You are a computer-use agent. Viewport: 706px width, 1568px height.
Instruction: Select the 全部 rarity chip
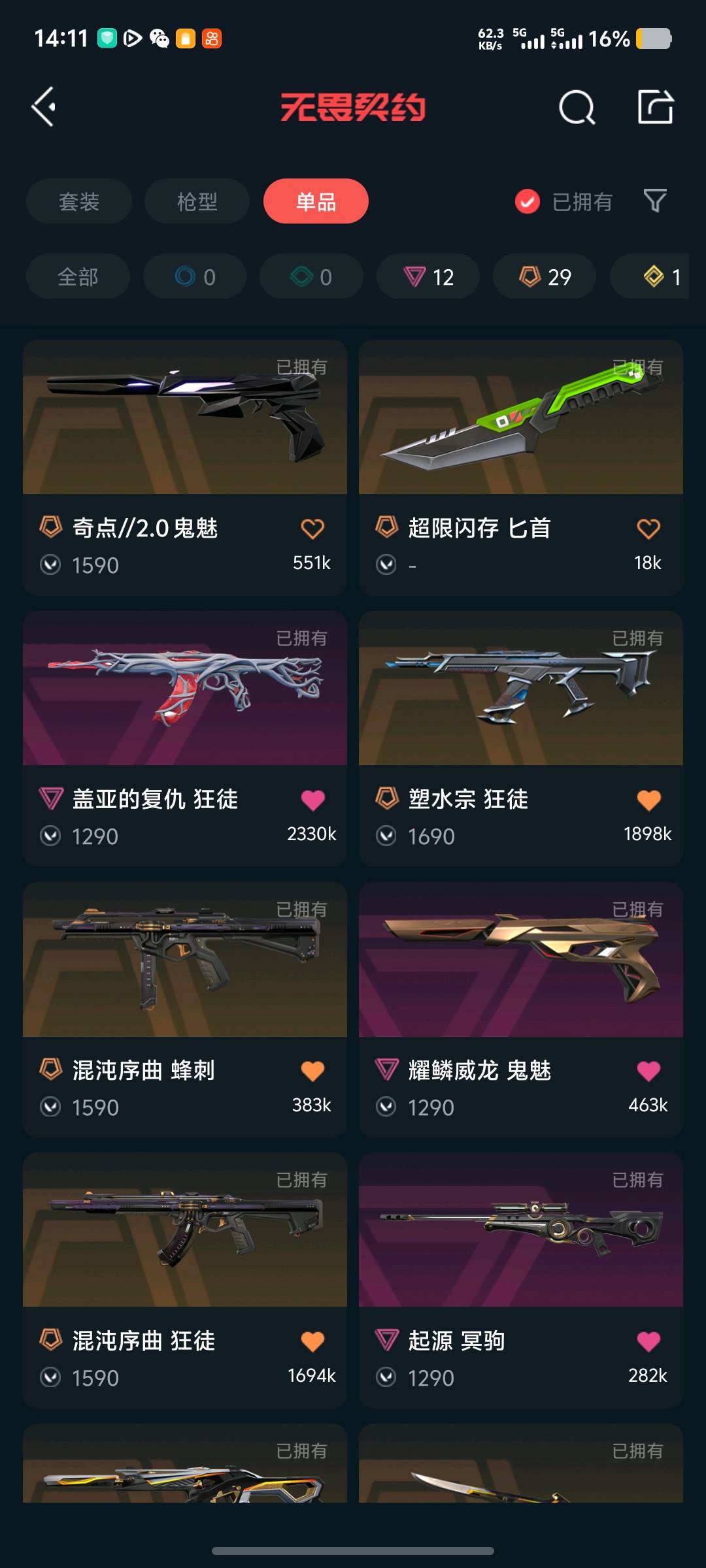(x=78, y=277)
